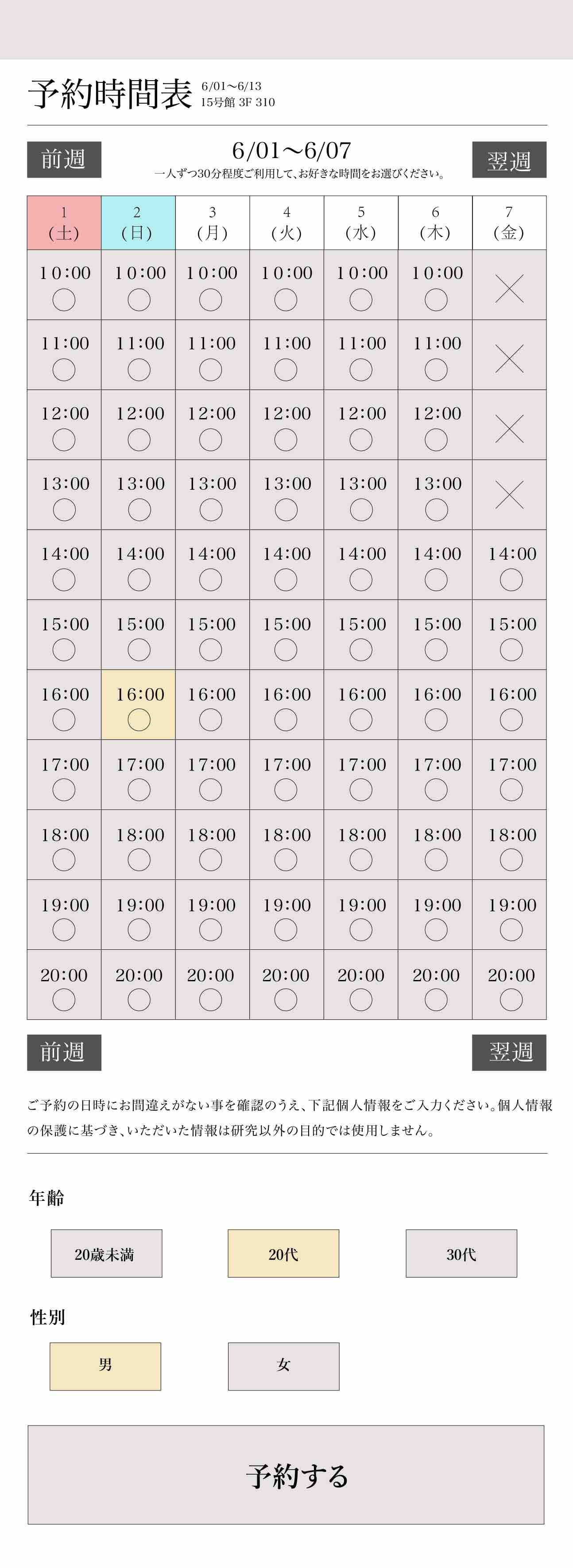Tap the bottom 翌週 button below the table

pos(509,1052)
